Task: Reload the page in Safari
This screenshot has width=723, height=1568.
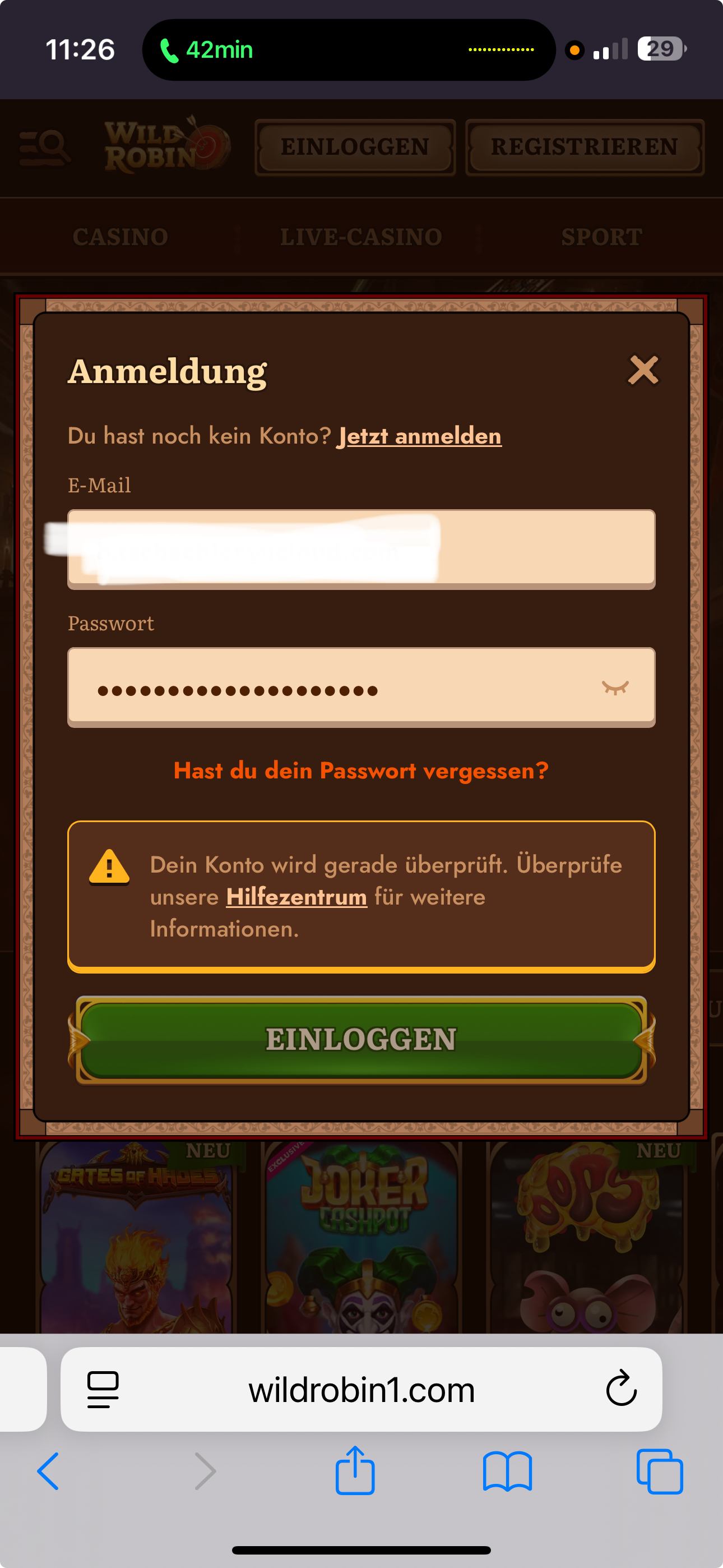Action: coord(621,1390)
